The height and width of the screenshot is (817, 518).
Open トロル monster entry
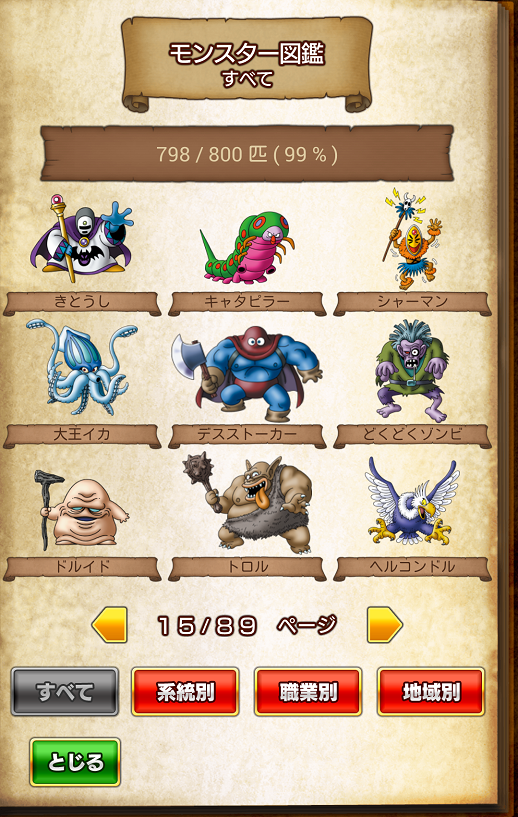[x=247, y=517]
